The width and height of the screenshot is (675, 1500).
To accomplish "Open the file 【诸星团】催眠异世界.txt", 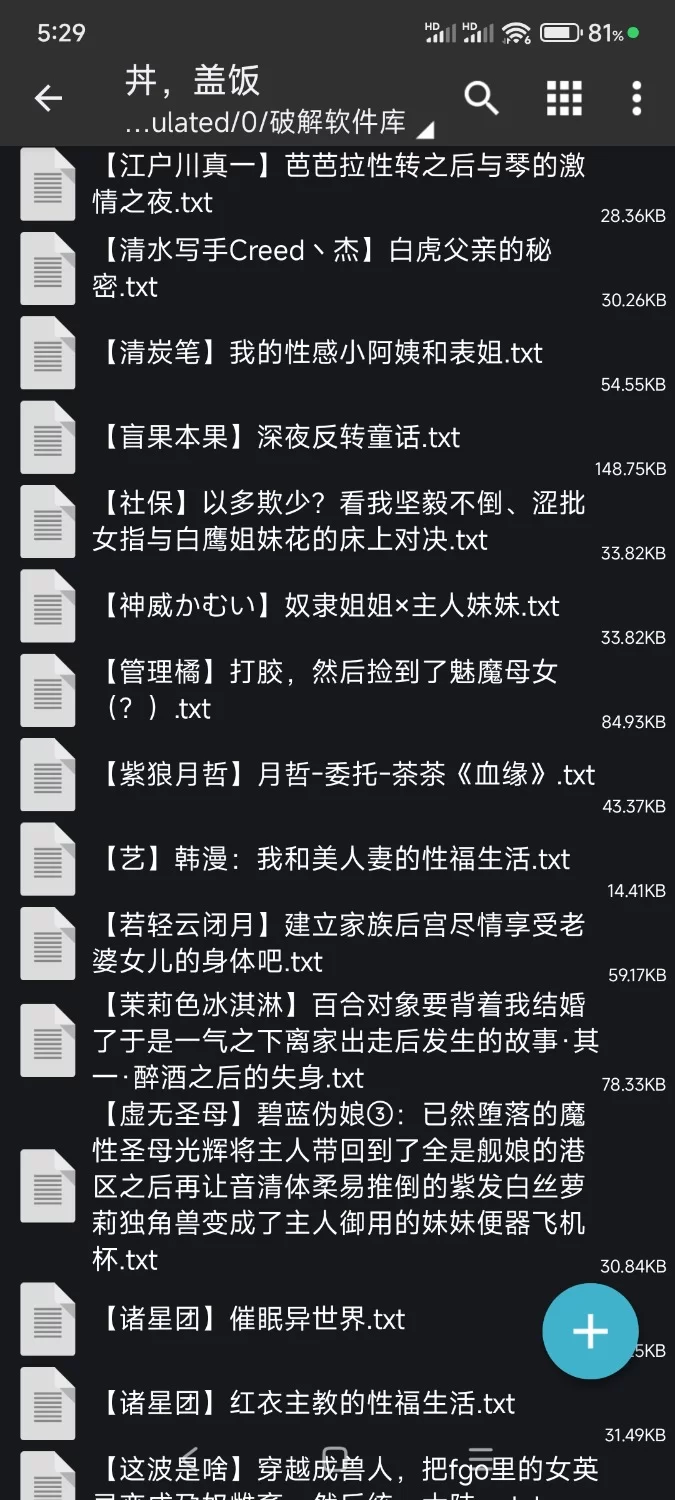I will 250,1319.
